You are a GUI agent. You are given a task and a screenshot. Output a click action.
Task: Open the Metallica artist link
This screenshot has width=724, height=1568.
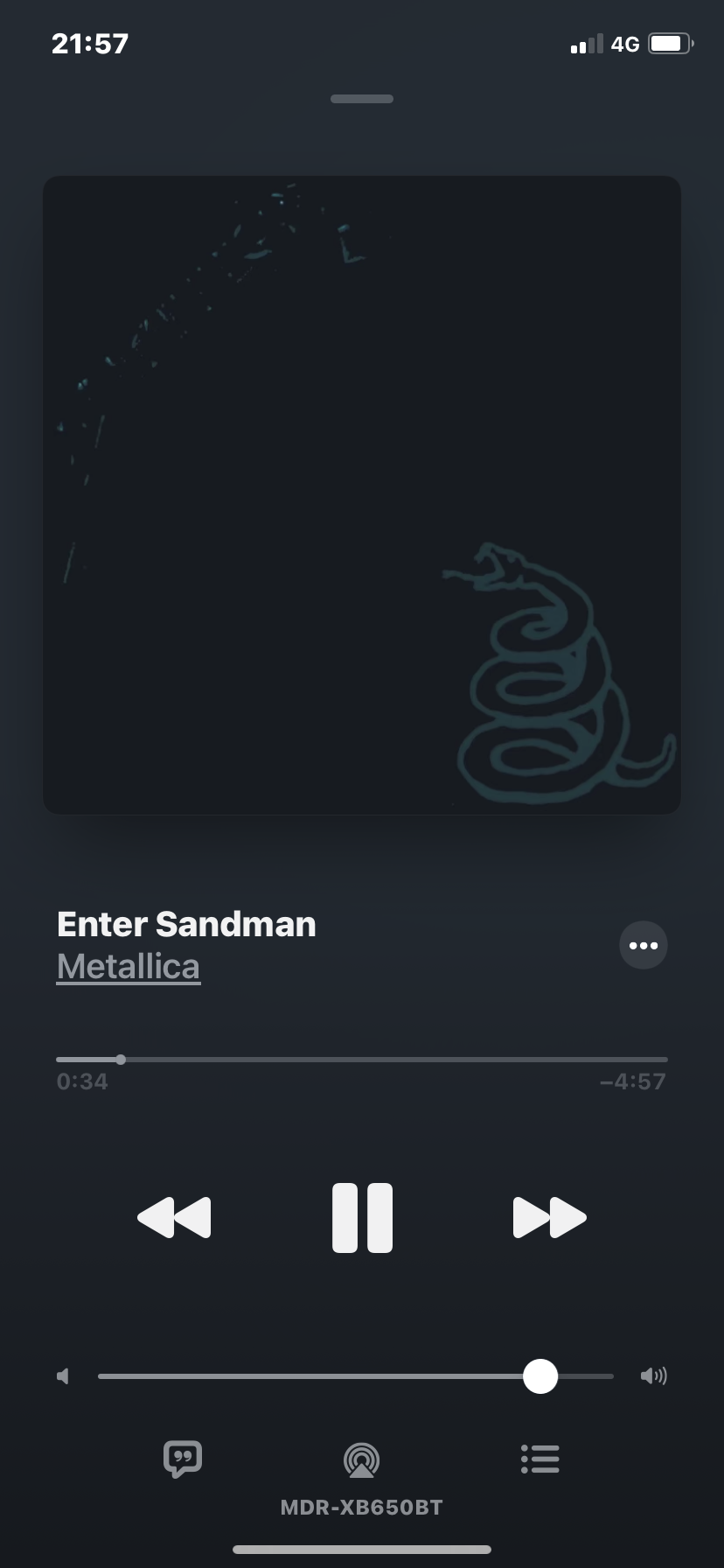(x=129, y=967)
